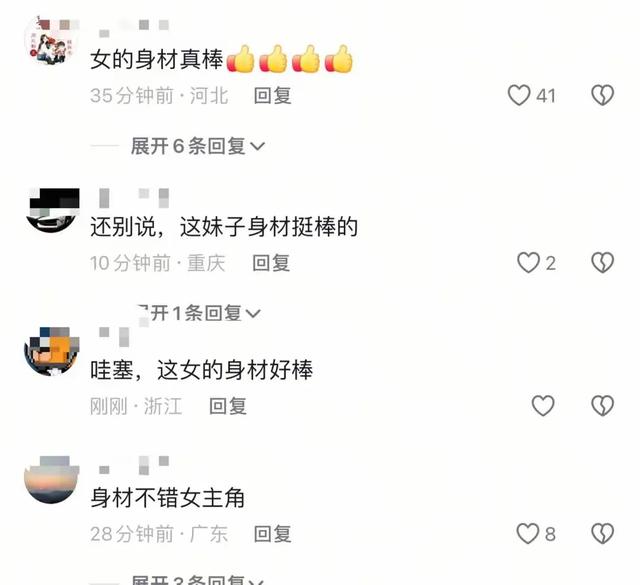Dislike the comment from 浙江
Viewport: 640px width, 585px height.
602,406
